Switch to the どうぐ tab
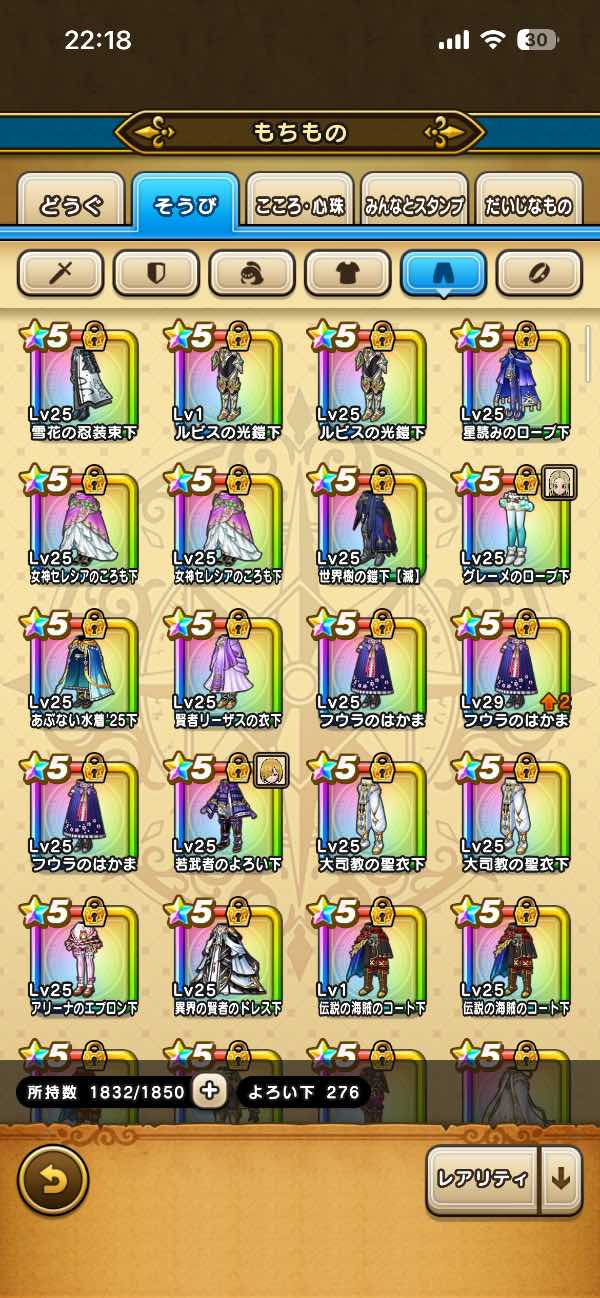This screenshot has width=600, height=1298. click(x=71, y=206)
